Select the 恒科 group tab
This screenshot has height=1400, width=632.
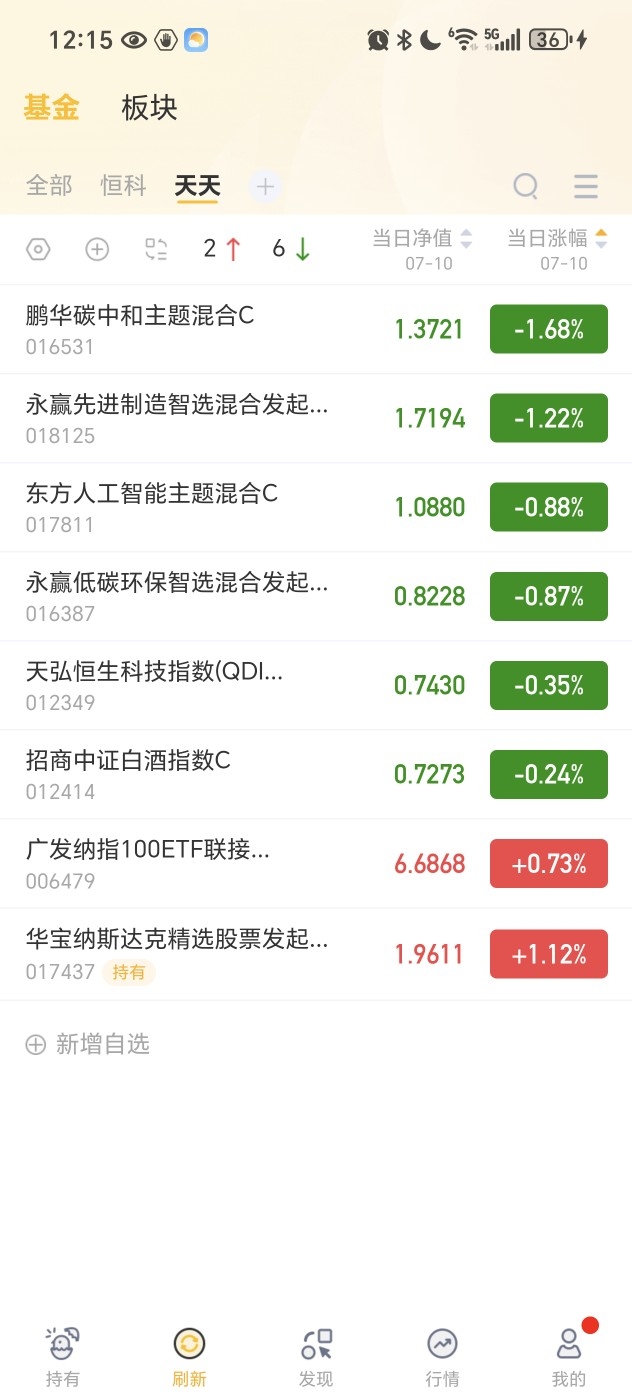[124, 186]
